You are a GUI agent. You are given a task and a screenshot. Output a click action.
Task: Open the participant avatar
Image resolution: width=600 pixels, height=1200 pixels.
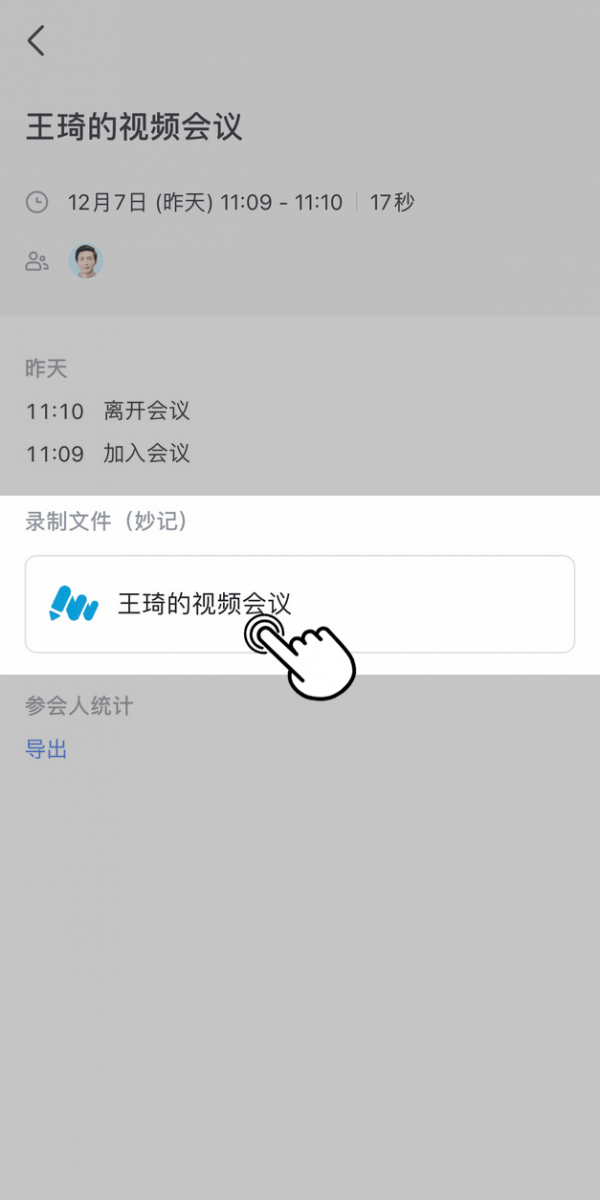click(86, 261)
